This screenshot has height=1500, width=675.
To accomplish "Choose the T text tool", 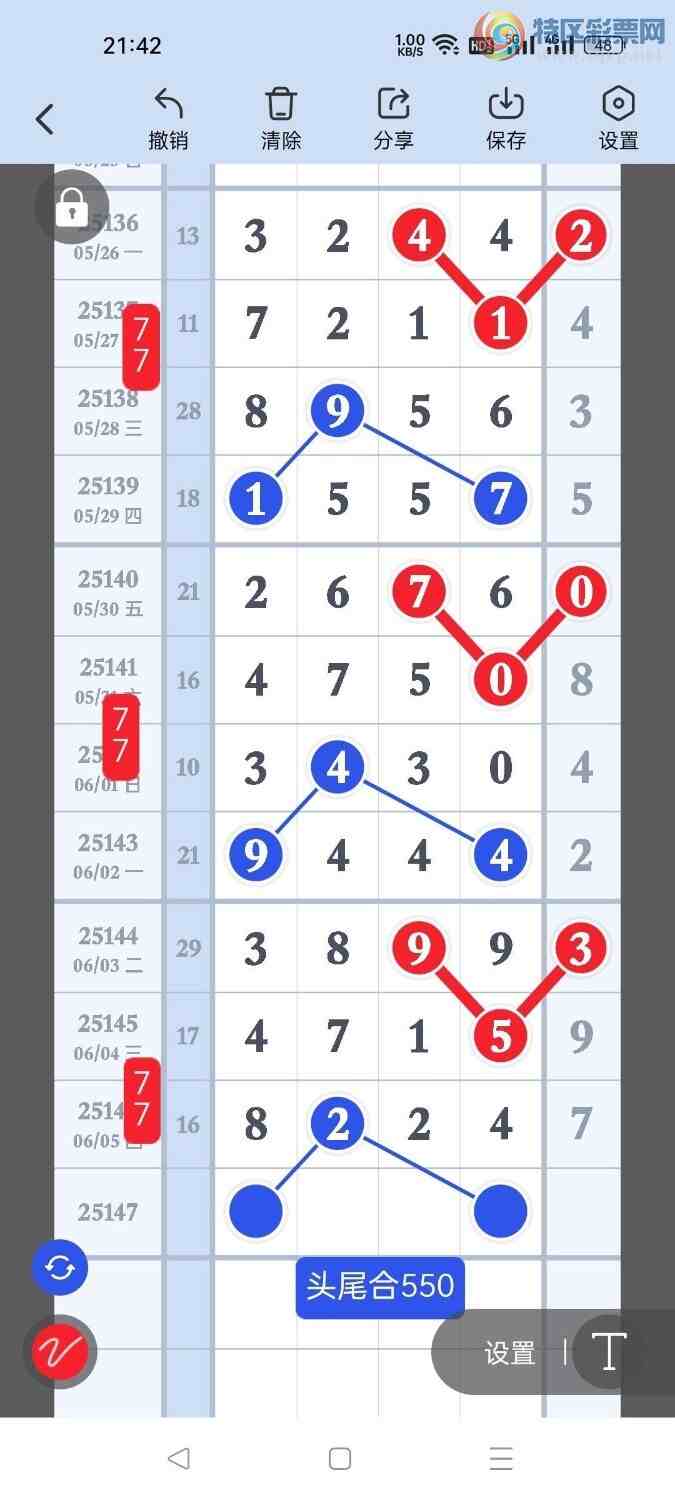I will tap(609, 1352).
